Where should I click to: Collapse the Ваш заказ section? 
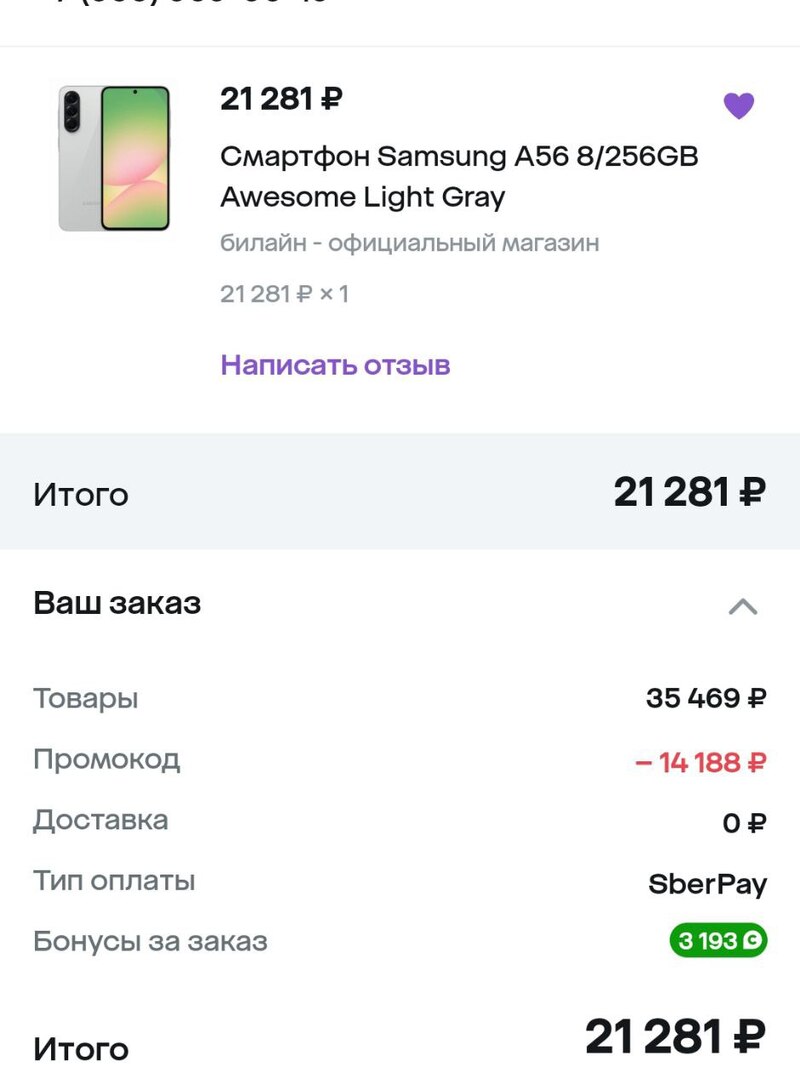[742, 606]
